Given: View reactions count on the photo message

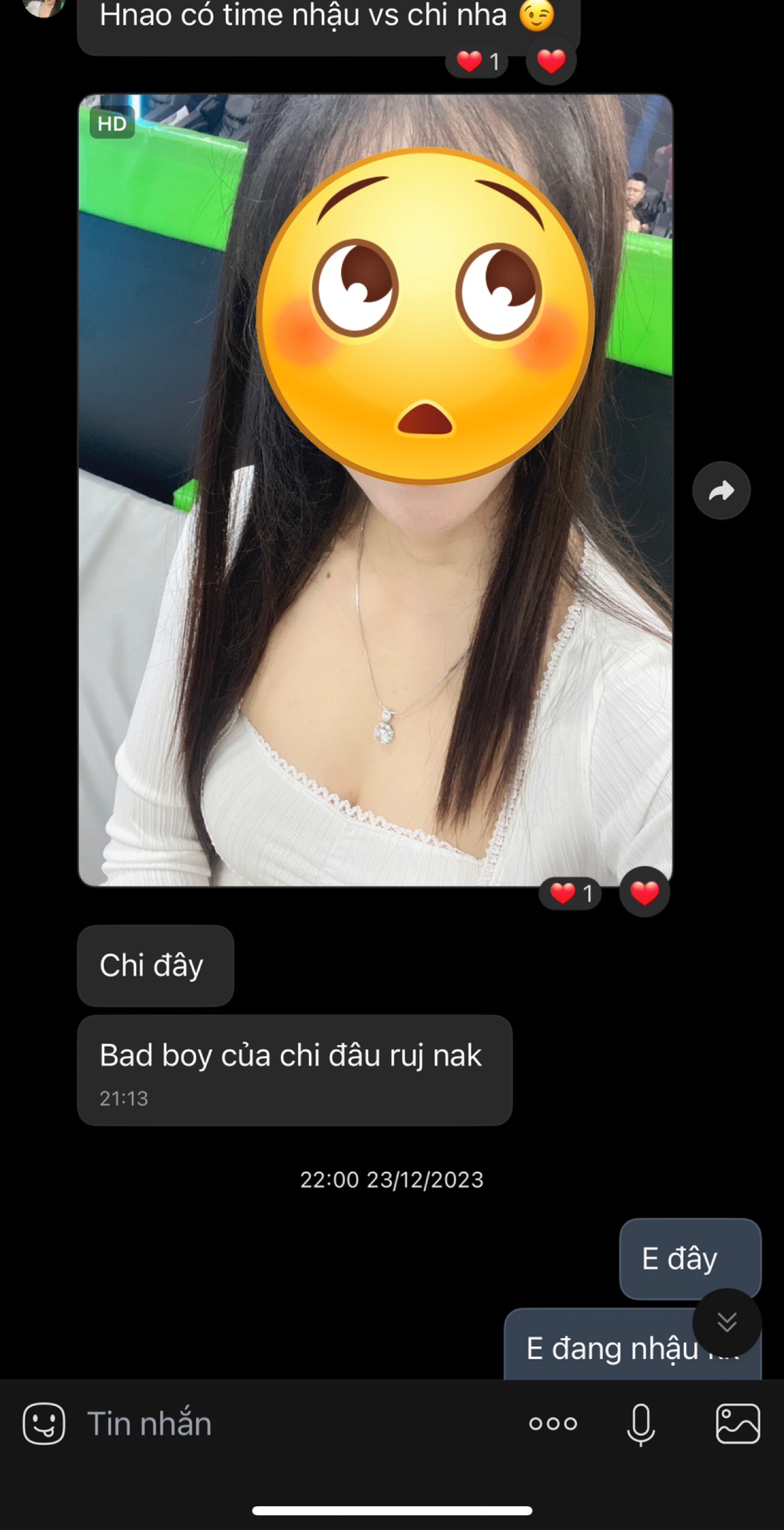Looking at the screenshot, I should point(571,894).
